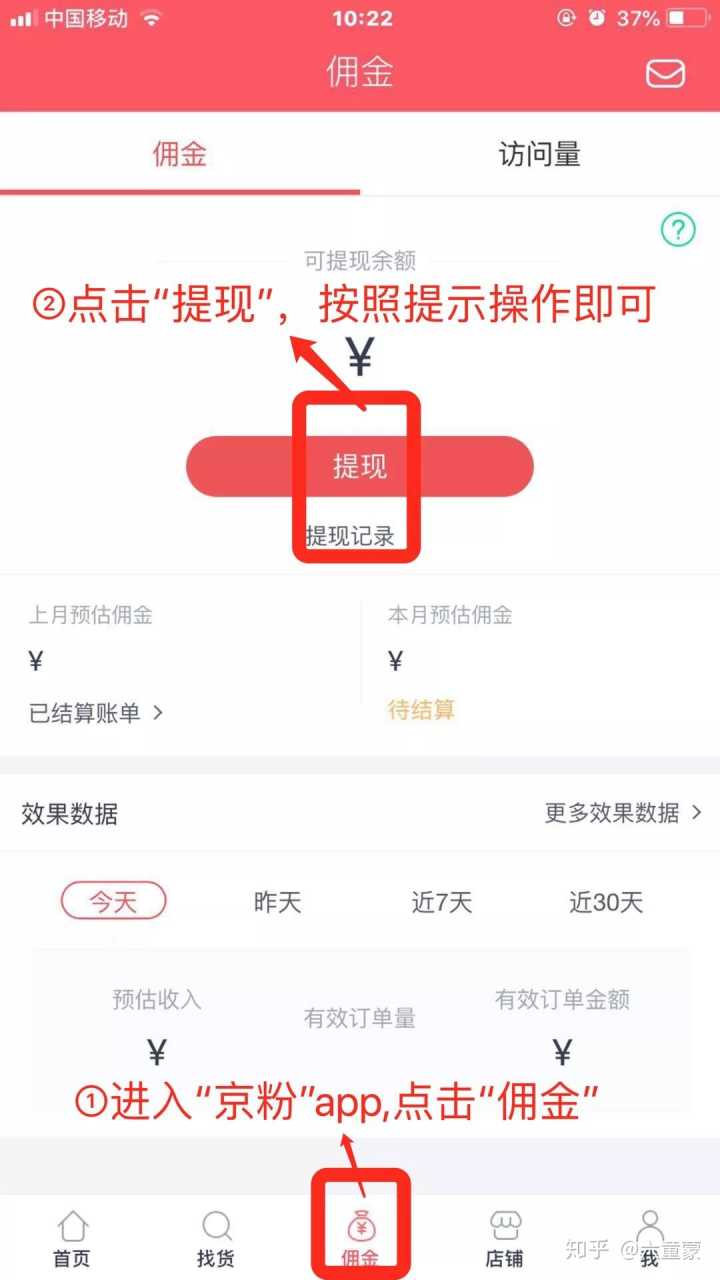Open 更多效果数据

coord(622,813)
